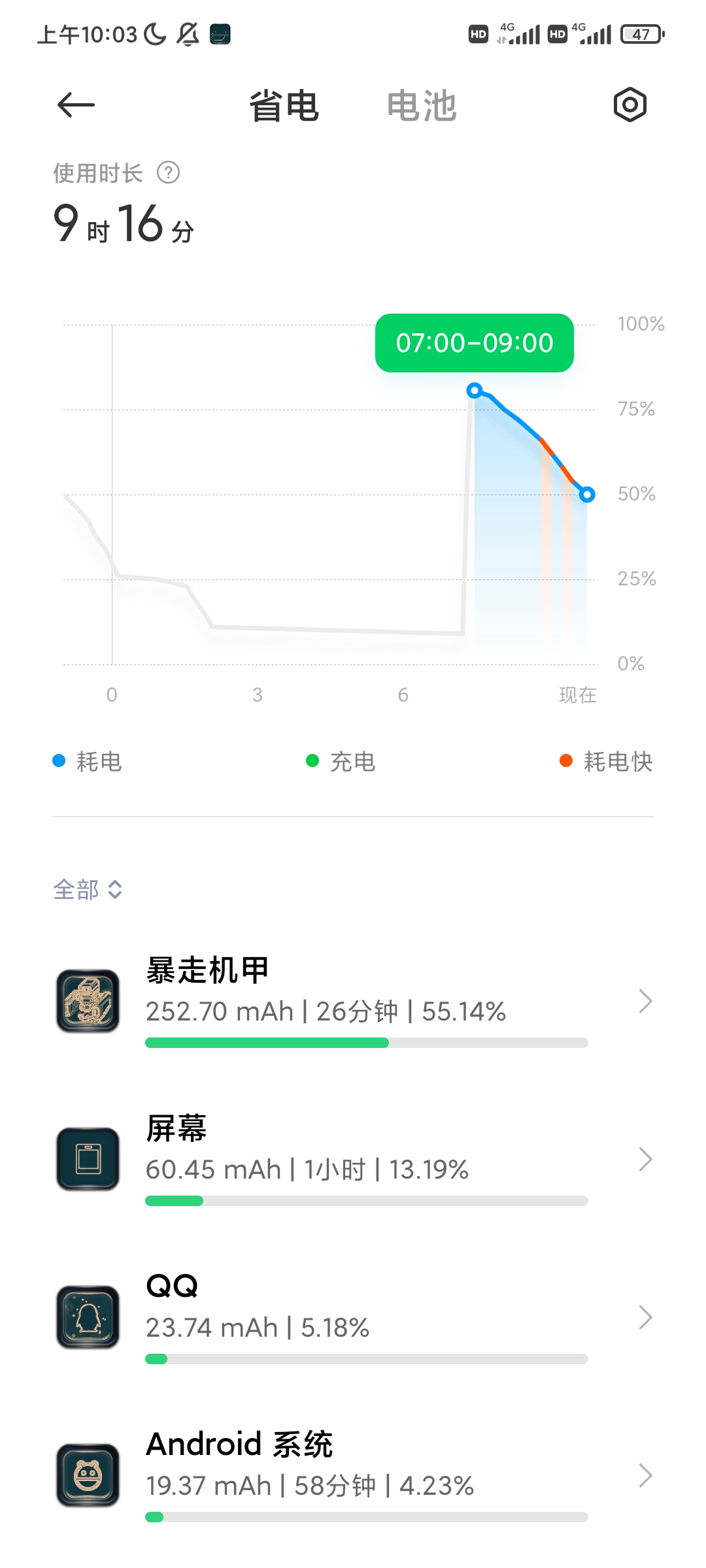The image size is (706, 1568).
Task: Tap the chart end point marker
Action: [x=587, y=495]
